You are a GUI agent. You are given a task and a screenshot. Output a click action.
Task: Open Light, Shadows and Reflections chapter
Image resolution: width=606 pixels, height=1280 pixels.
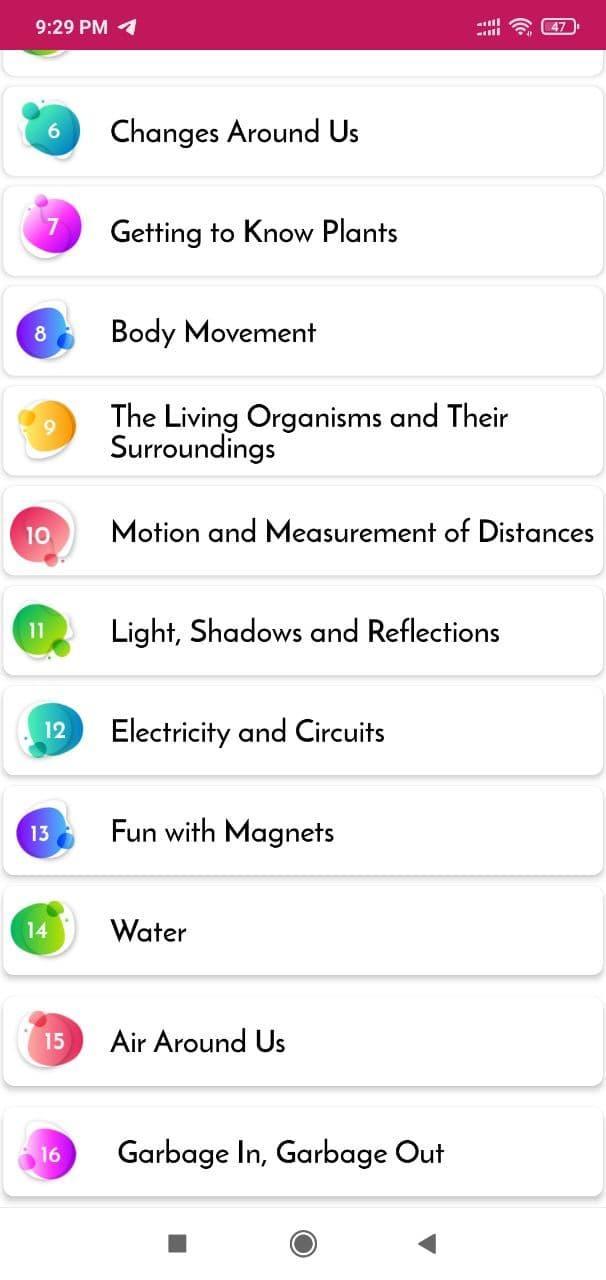point(303,631)
